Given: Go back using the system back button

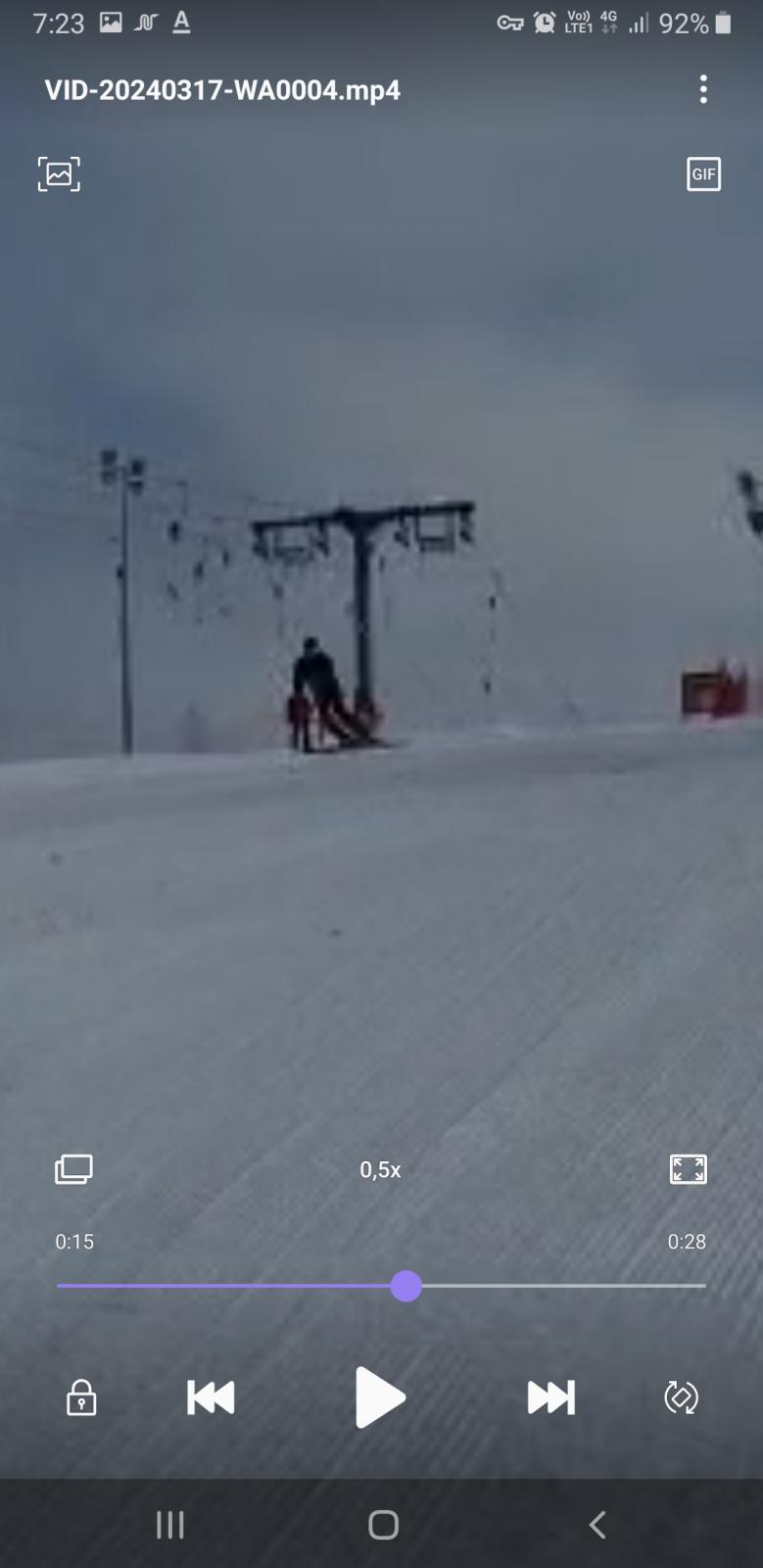Looking at the screenshot, I should pyautogui.click(x=596, y=1525).
